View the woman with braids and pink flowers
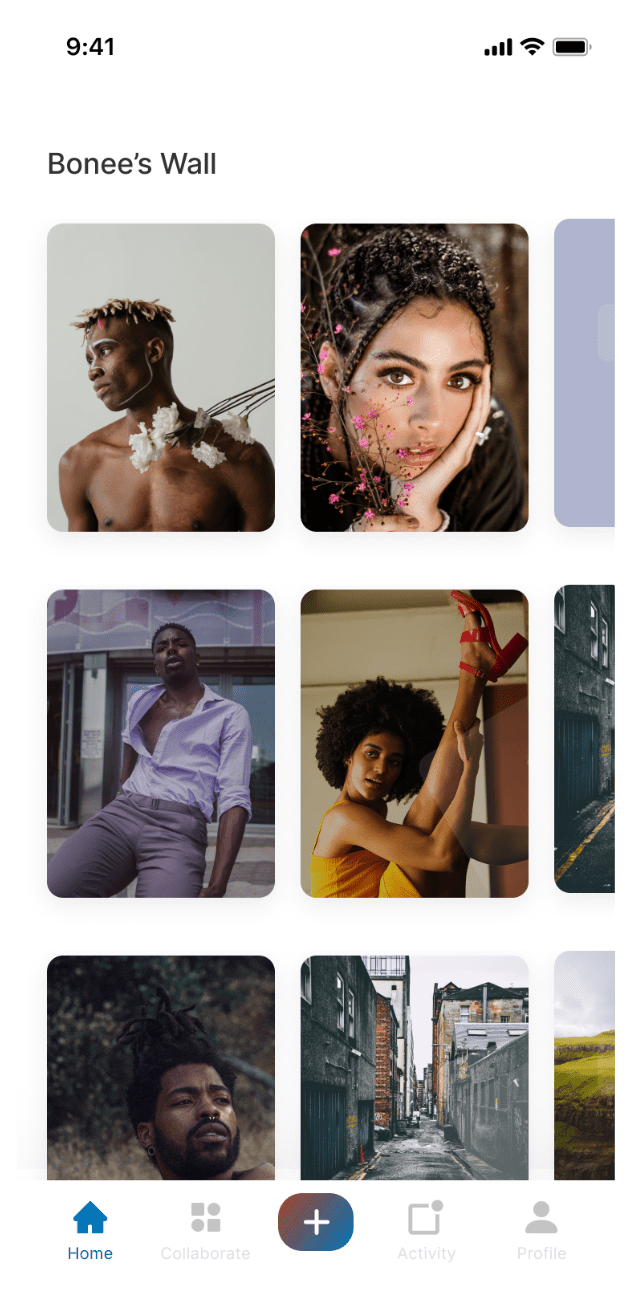631x1300 pixels. click(x=414, y=377)
